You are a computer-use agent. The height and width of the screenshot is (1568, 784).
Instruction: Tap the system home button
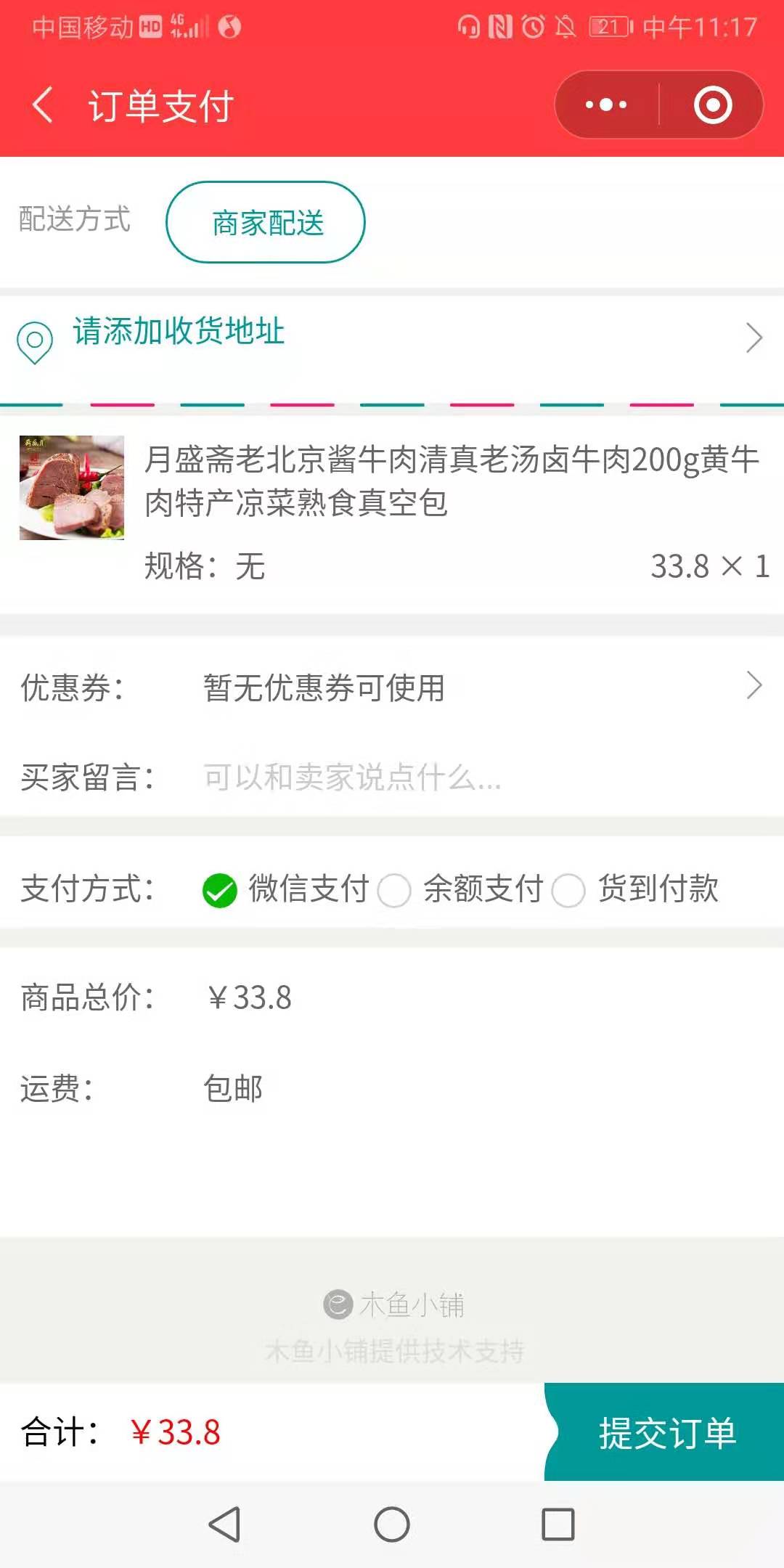(x=392, y=1524)
